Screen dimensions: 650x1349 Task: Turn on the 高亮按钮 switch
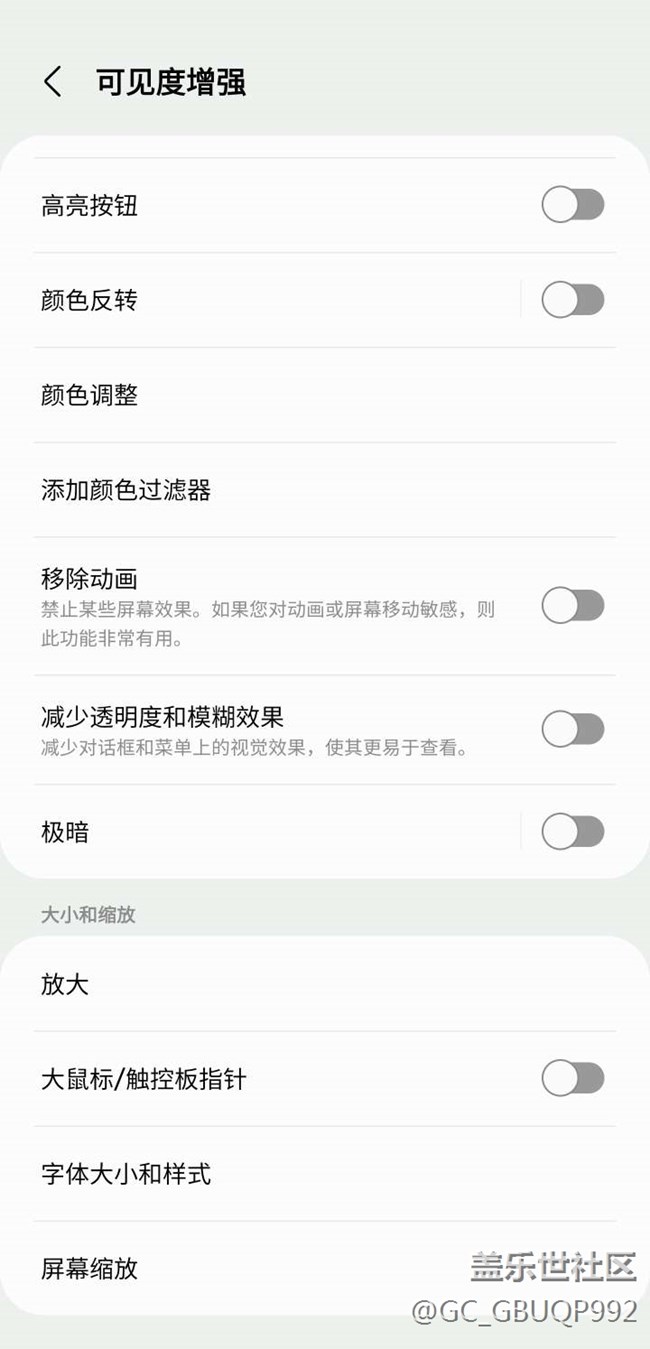(573, 206)
